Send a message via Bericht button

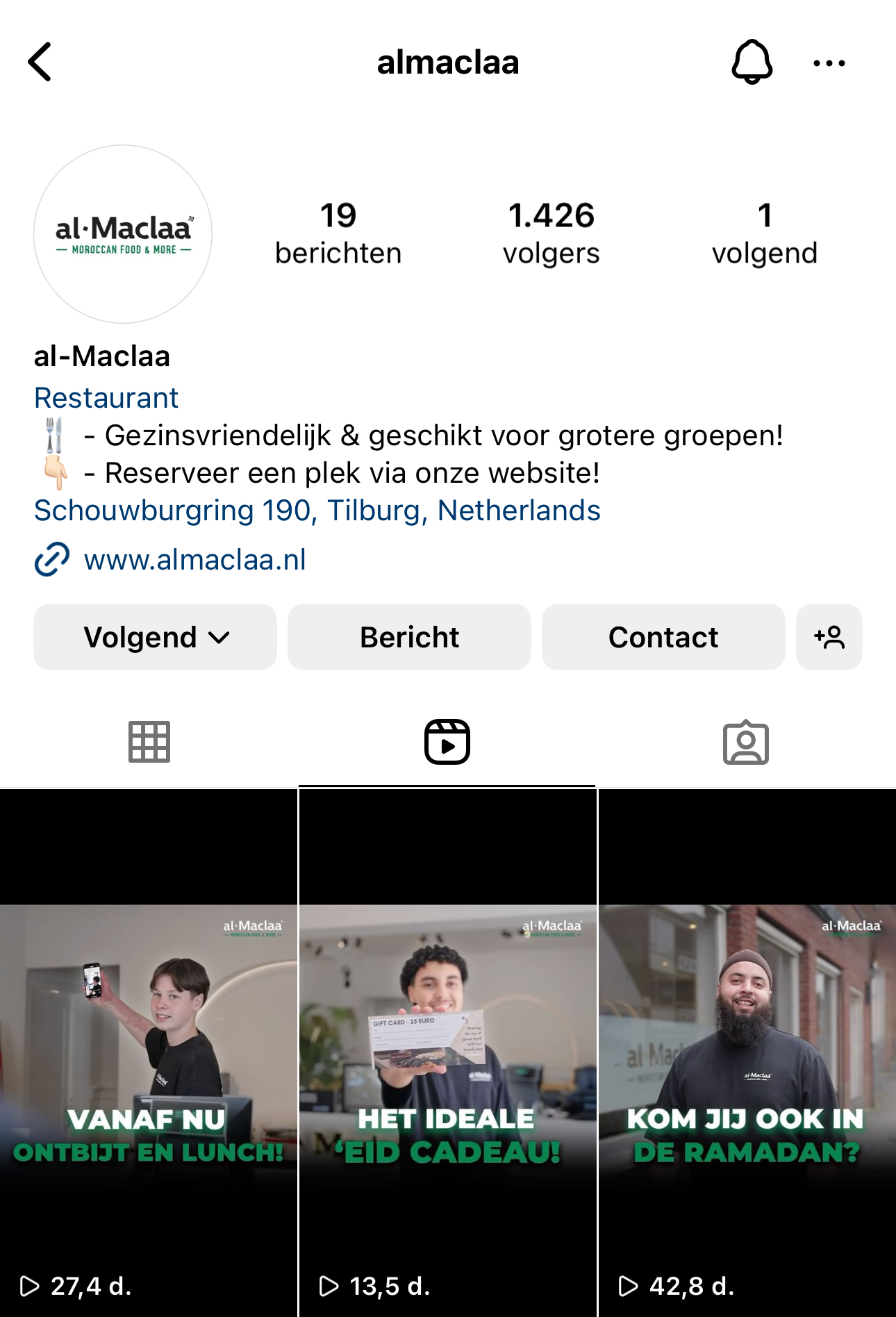tap(409, 637)
